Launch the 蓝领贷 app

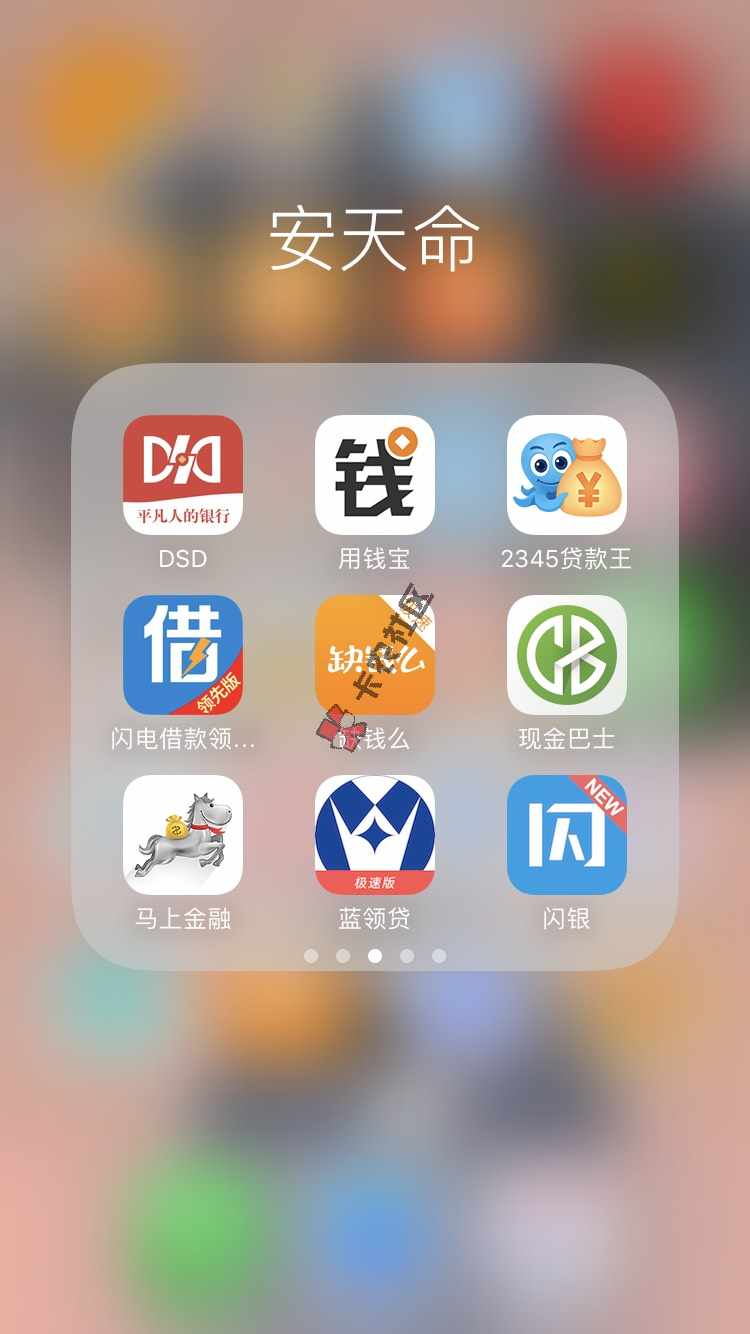(x=375, y=835)
